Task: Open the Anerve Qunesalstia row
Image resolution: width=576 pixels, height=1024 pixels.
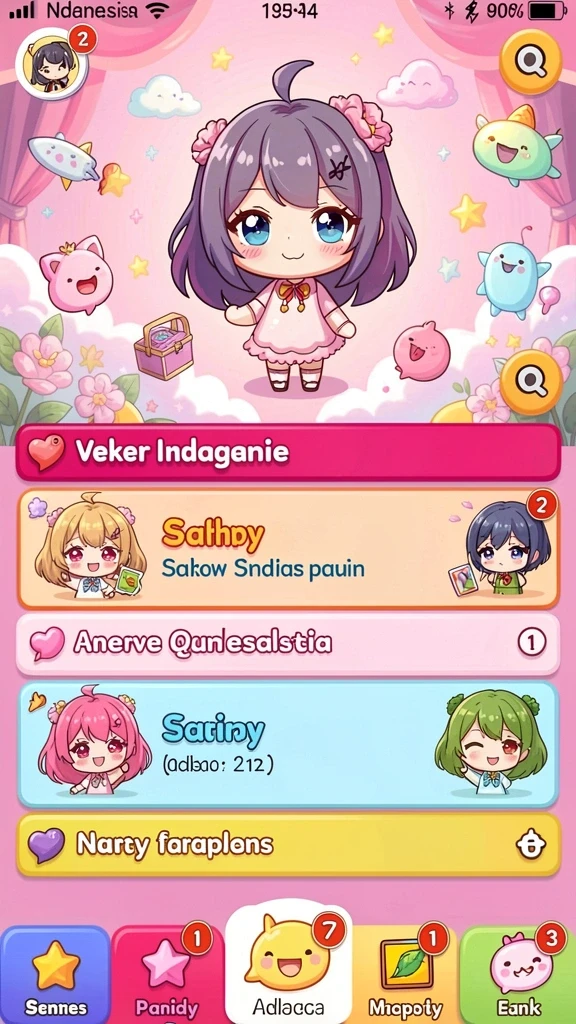Action: click(x=288, y=644)
